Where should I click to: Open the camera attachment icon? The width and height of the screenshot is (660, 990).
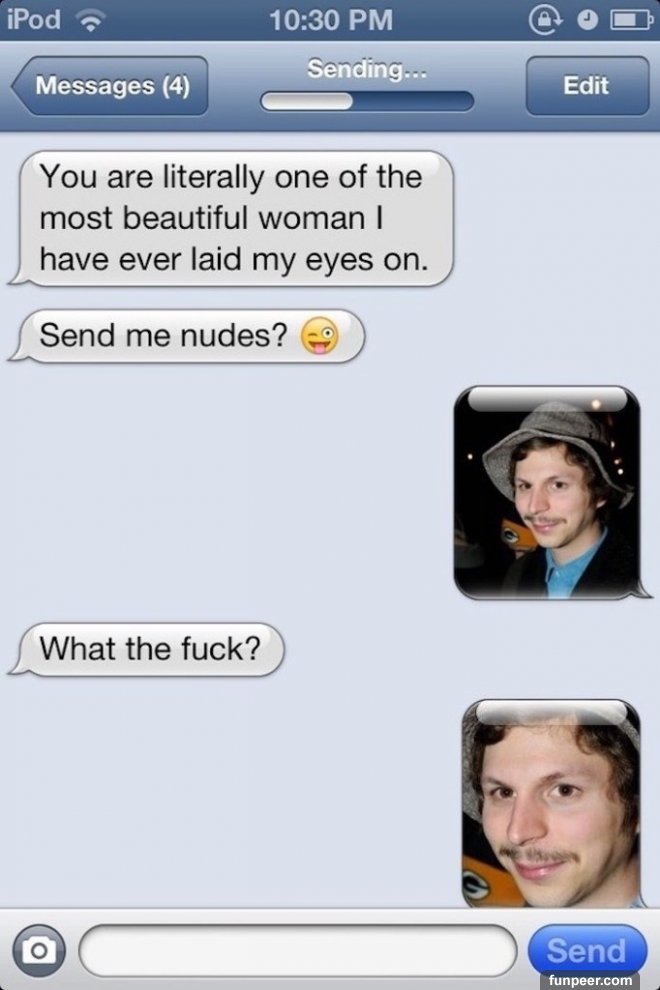pos(41,950)
